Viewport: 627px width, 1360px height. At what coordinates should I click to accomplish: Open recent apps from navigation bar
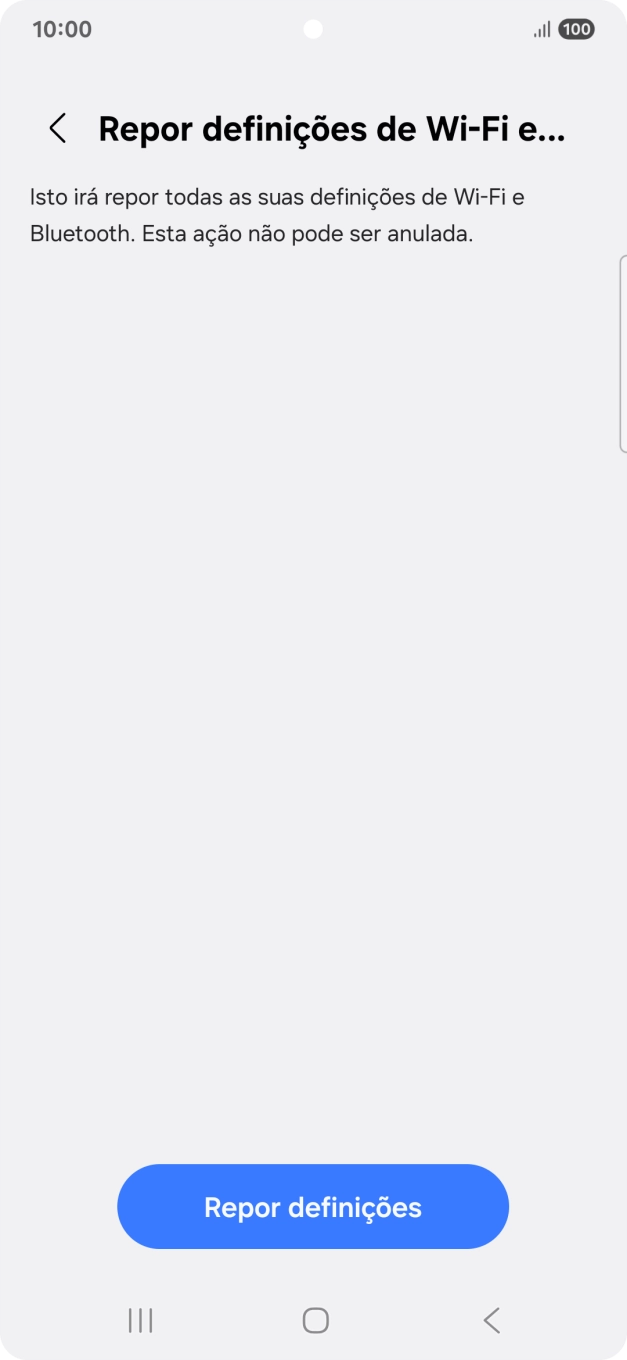click(x=140, y=1320)
